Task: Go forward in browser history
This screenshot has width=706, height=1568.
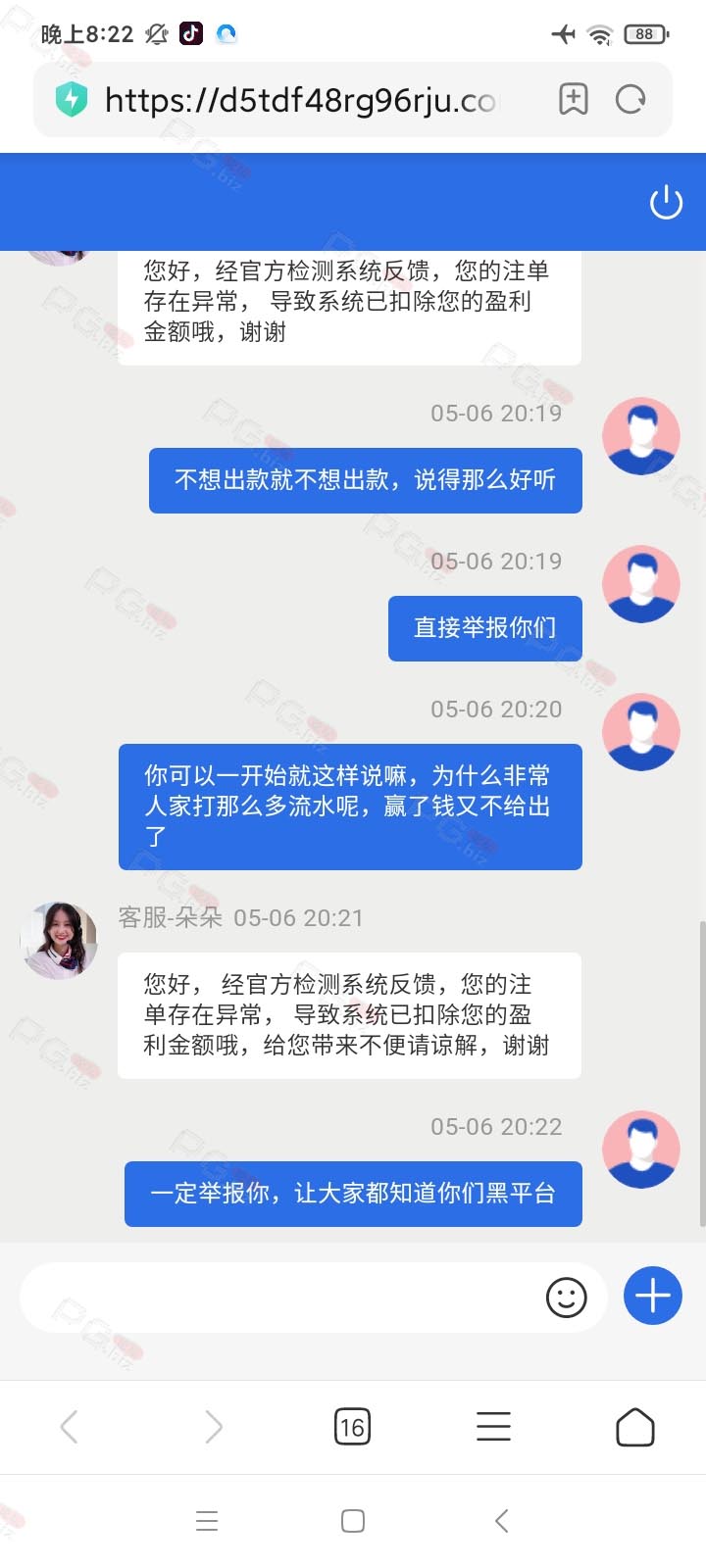Action: tap(213, 1427)
